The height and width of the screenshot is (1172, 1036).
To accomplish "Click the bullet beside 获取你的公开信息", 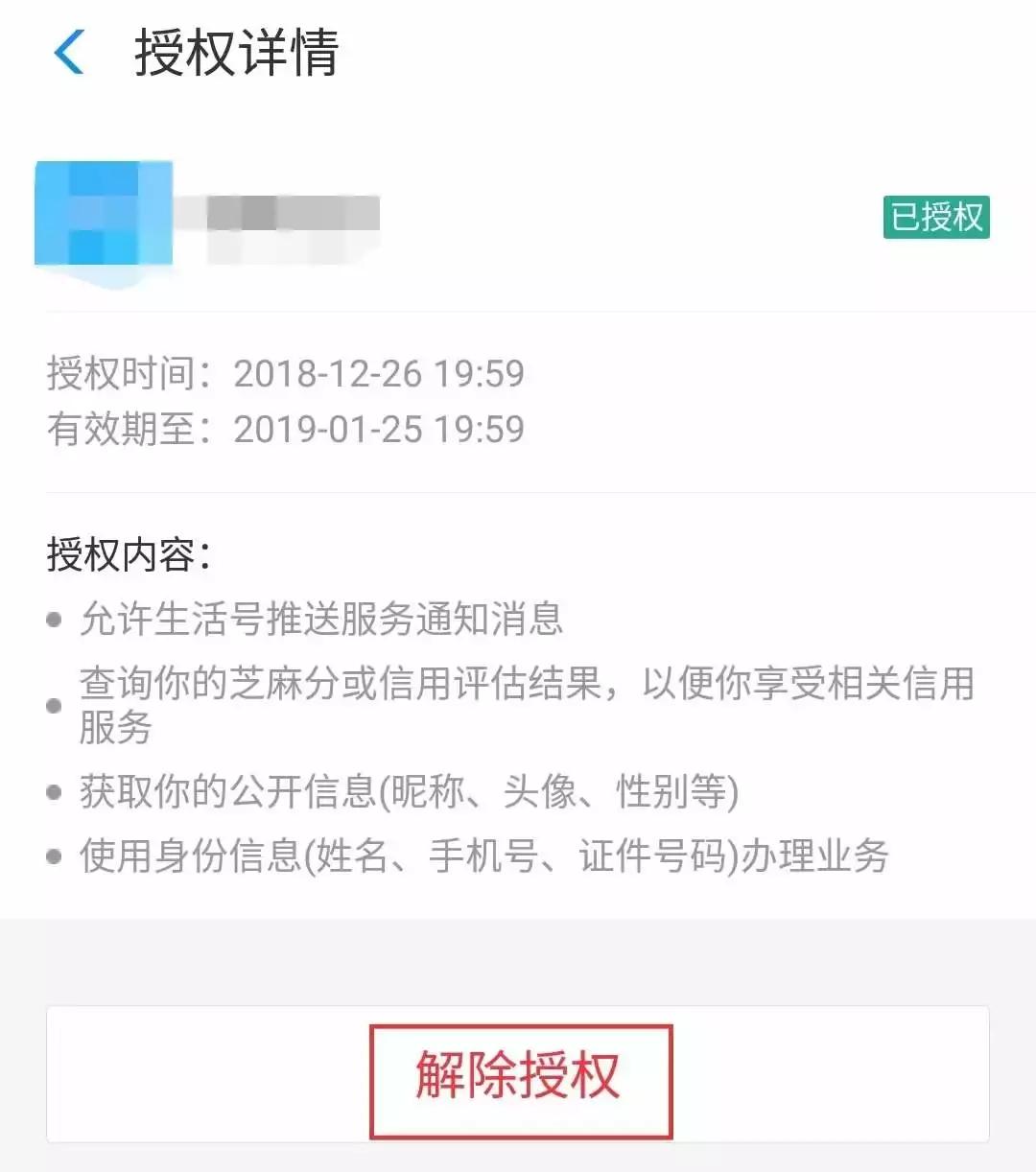I will click(53, 793).
